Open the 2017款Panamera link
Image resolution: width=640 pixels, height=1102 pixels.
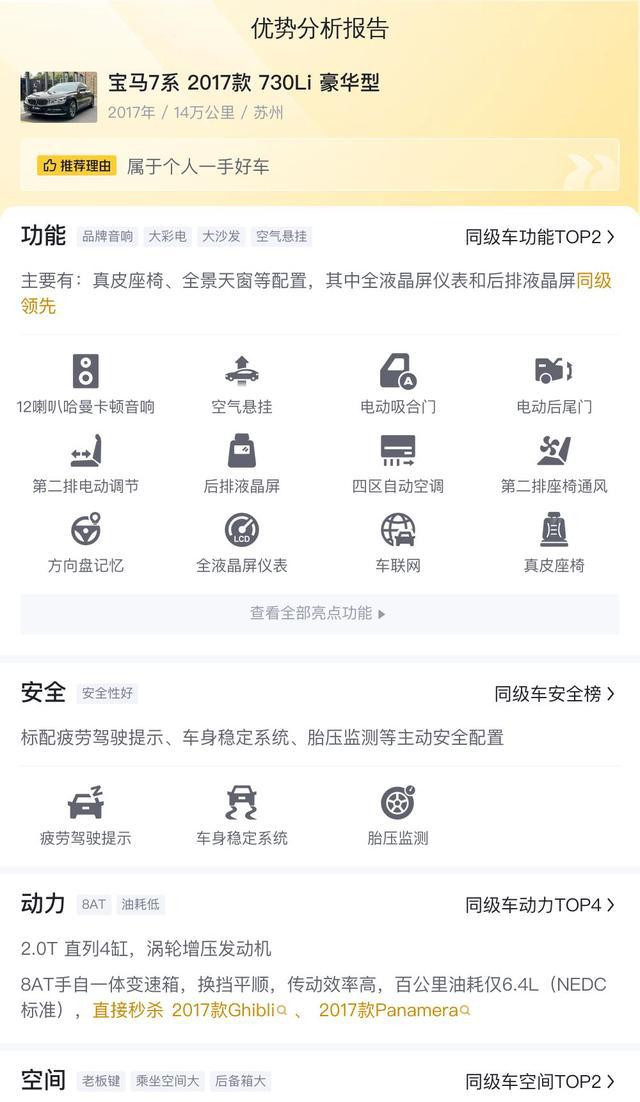pyautogui.click(x=393, y=1010)
